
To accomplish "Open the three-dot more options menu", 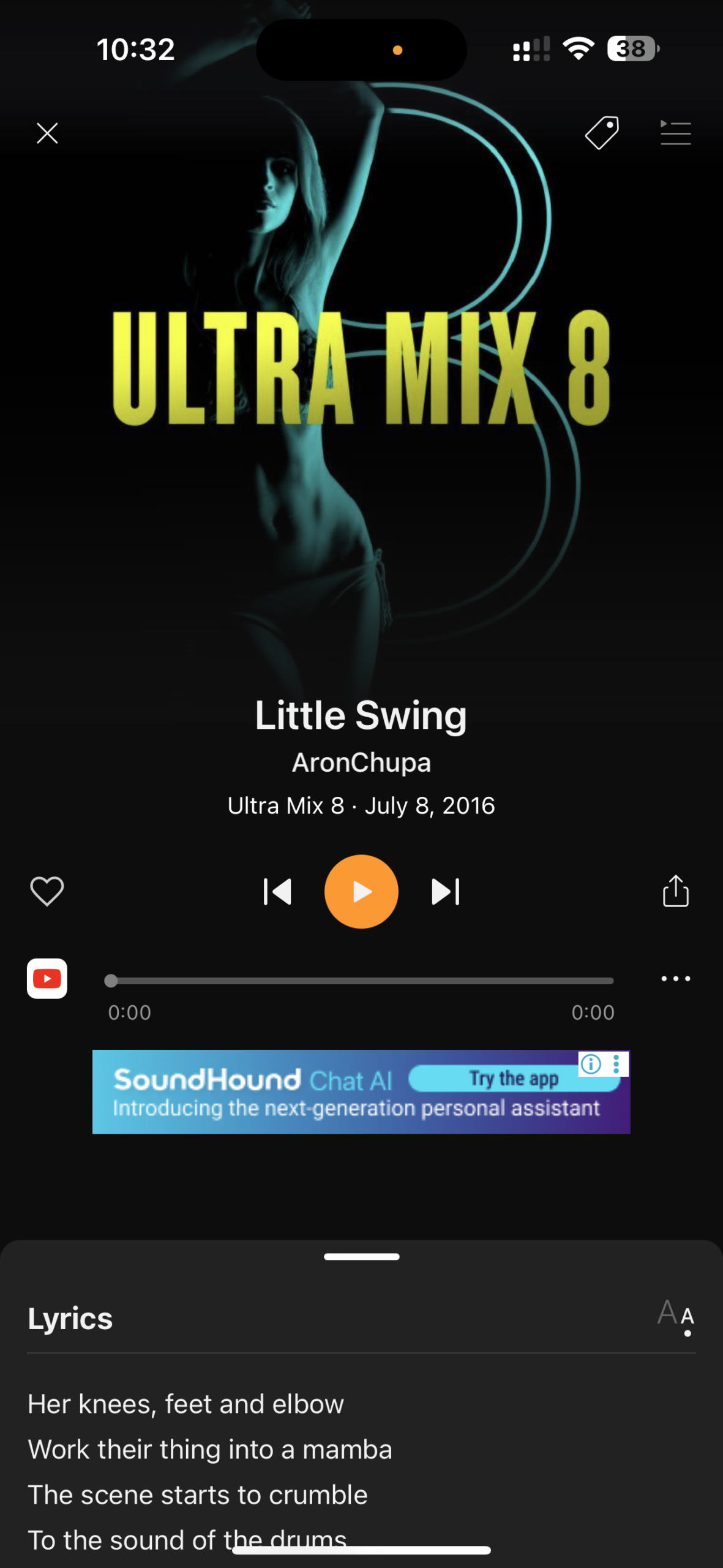I will pos(675,979).
